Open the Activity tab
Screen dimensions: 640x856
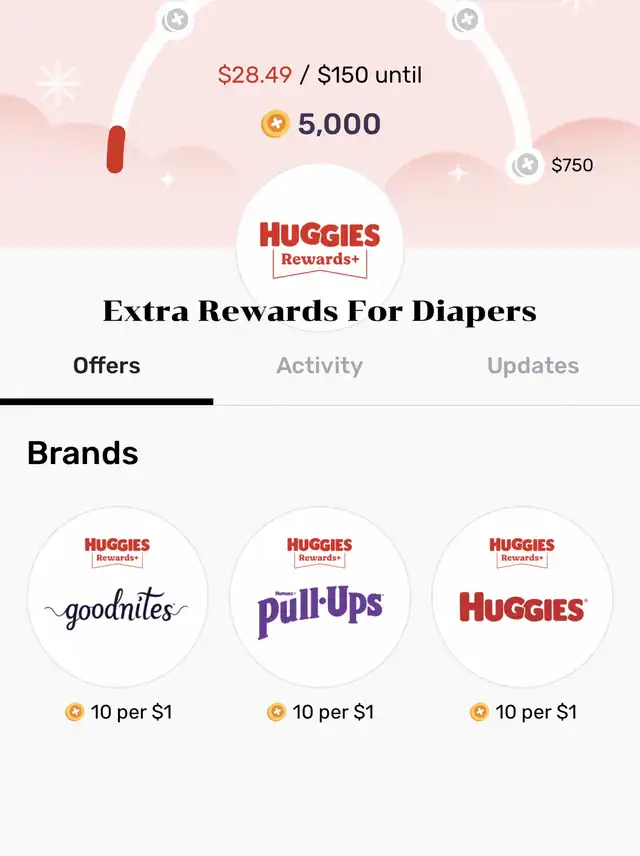[319, 366]
